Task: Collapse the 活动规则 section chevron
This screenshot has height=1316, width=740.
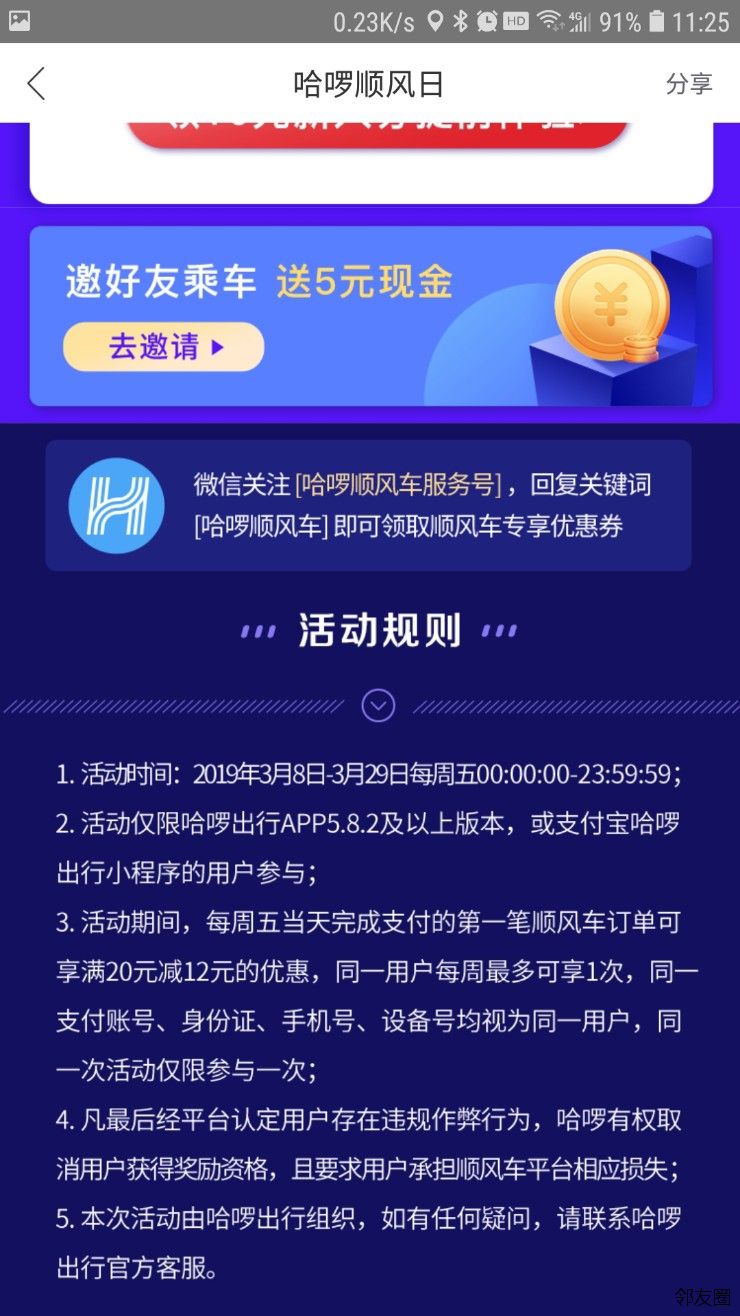Action: point(378,706)
